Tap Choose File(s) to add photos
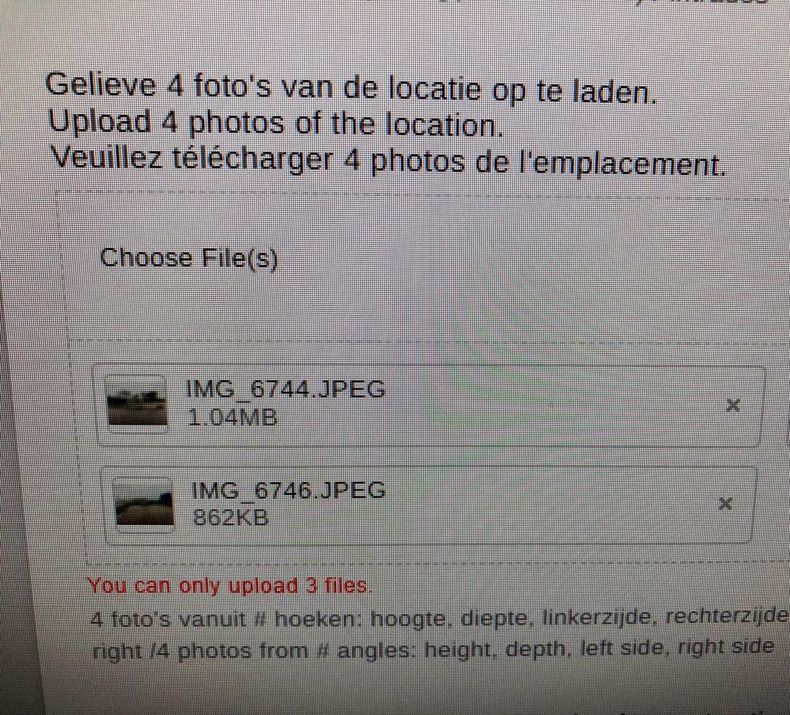Viewport: 790px width, 715px height. [188, 258]
